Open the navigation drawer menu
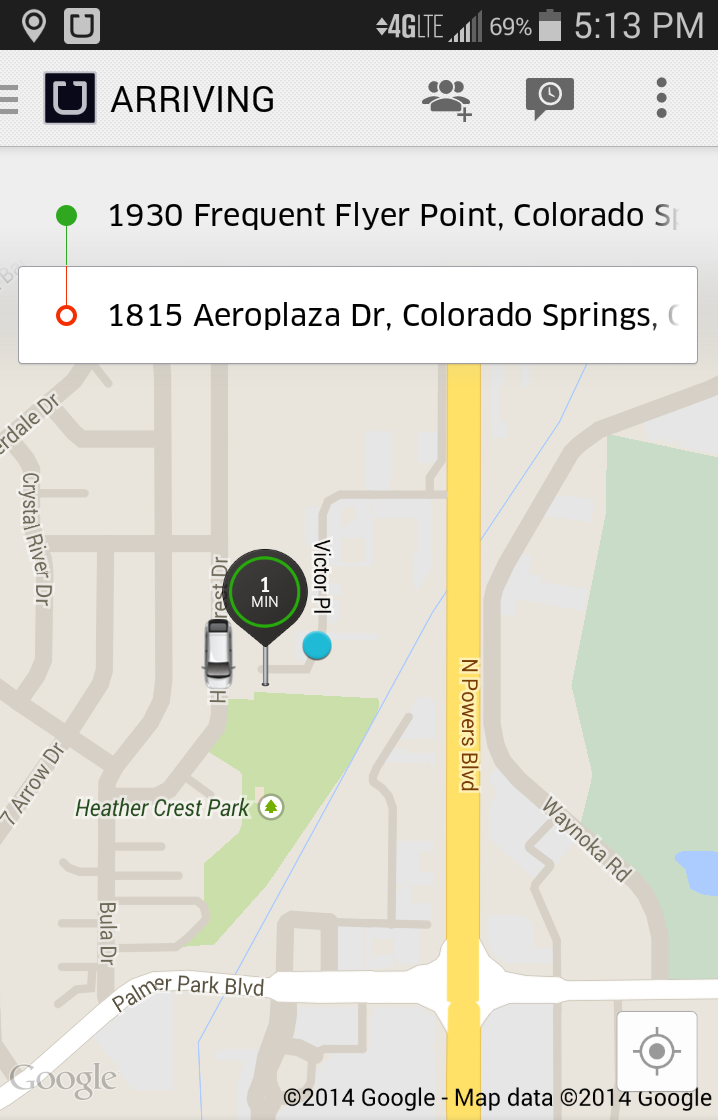Viewport: 718px width, 1120px height. point(10,99)
